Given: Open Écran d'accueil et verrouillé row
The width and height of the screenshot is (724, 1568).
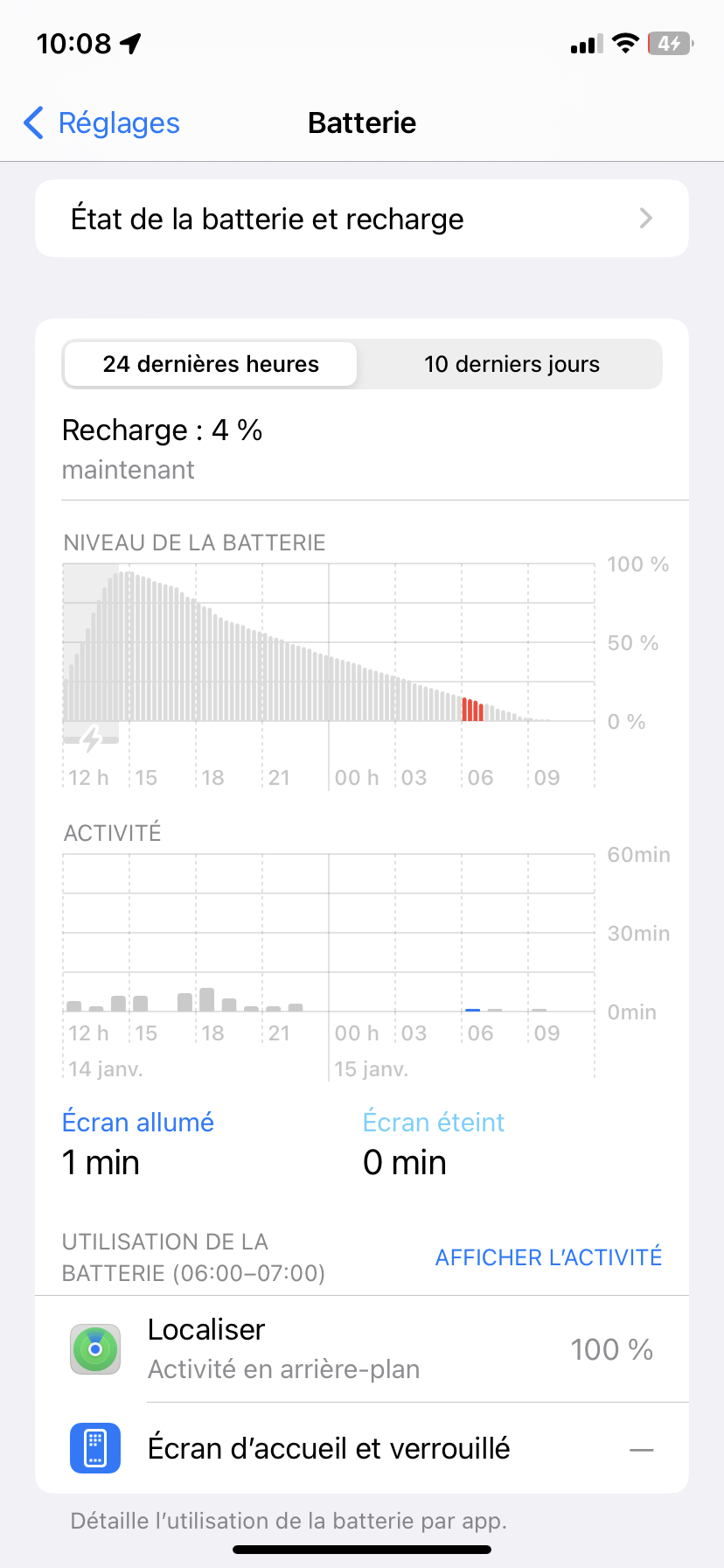Looking at the screenshot, I should 361,1448.
